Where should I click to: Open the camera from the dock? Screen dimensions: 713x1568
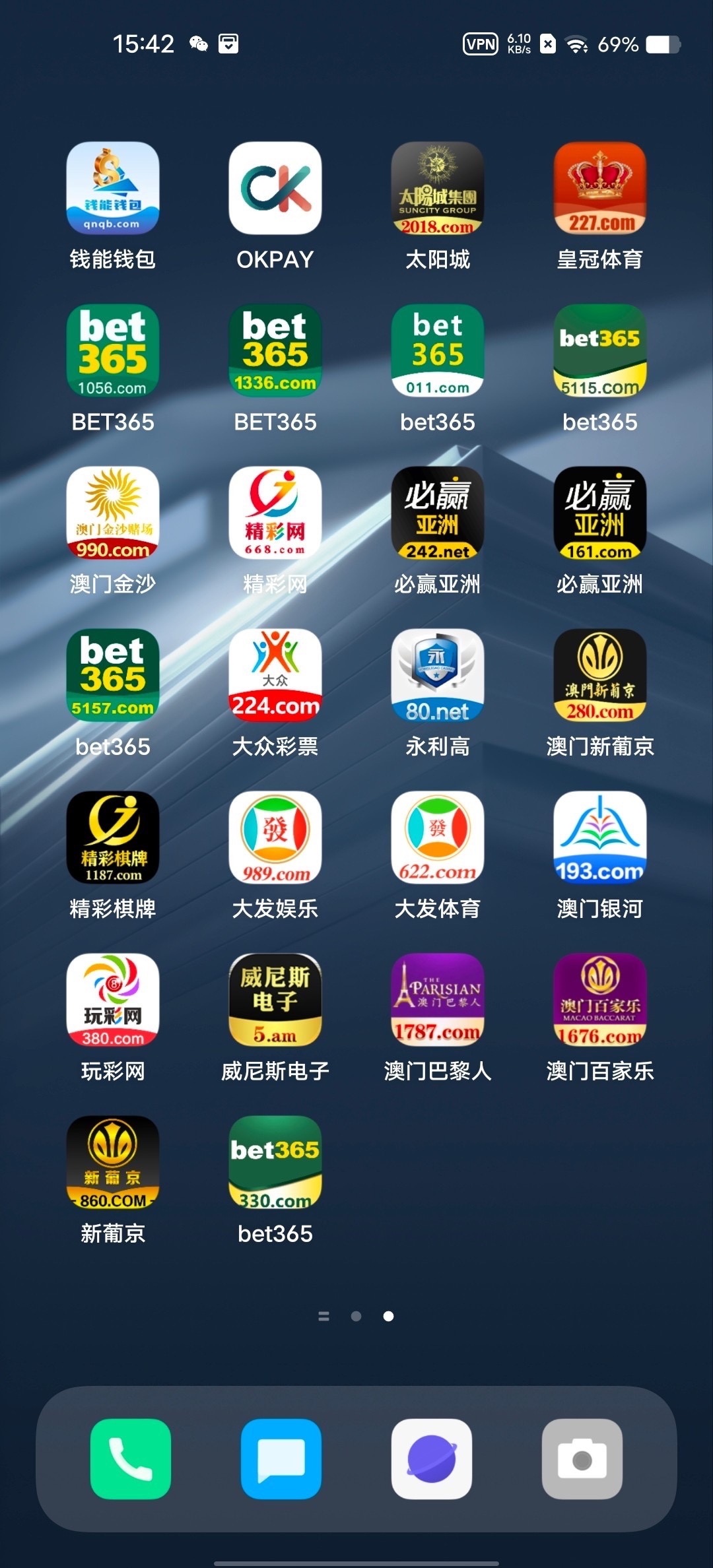pos(582,1459)
